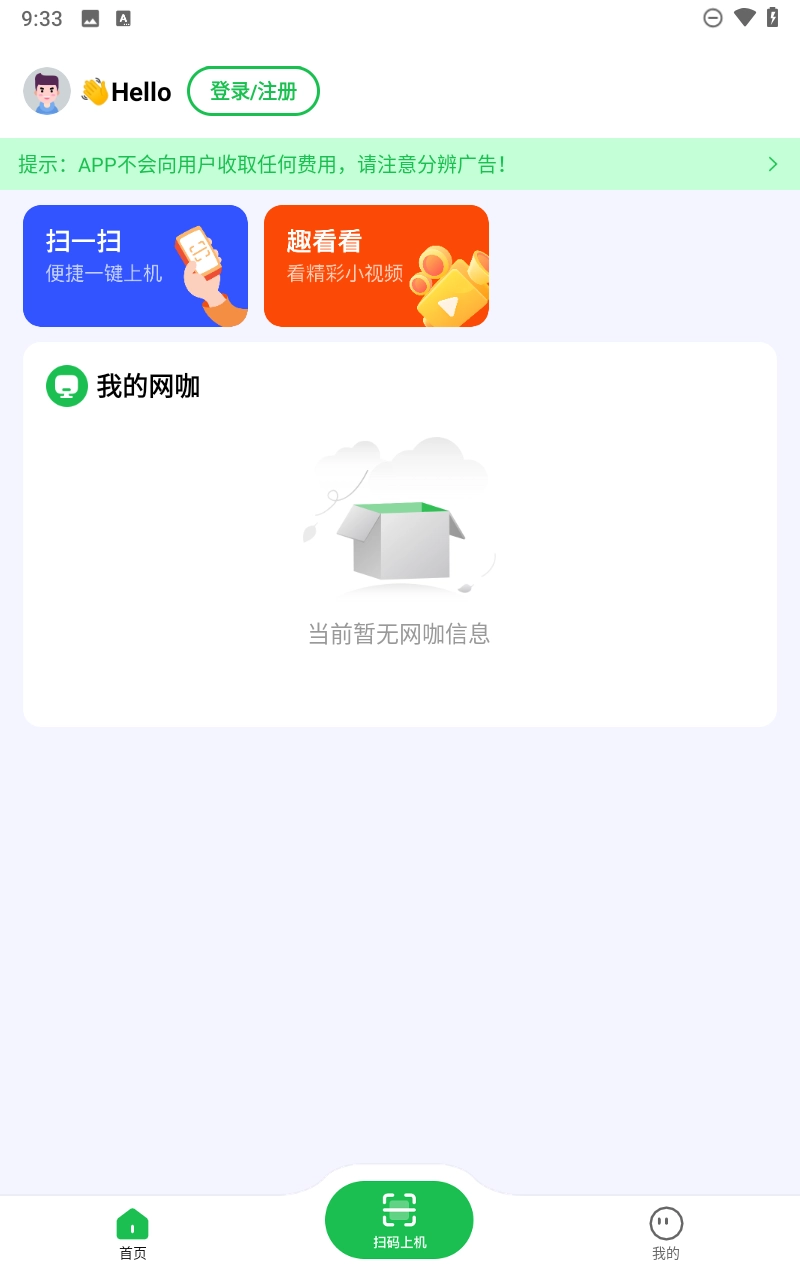Select the 首页 home icon in bottom bar
Viewport: 800px width, 1280px height.
point(133,1222)
